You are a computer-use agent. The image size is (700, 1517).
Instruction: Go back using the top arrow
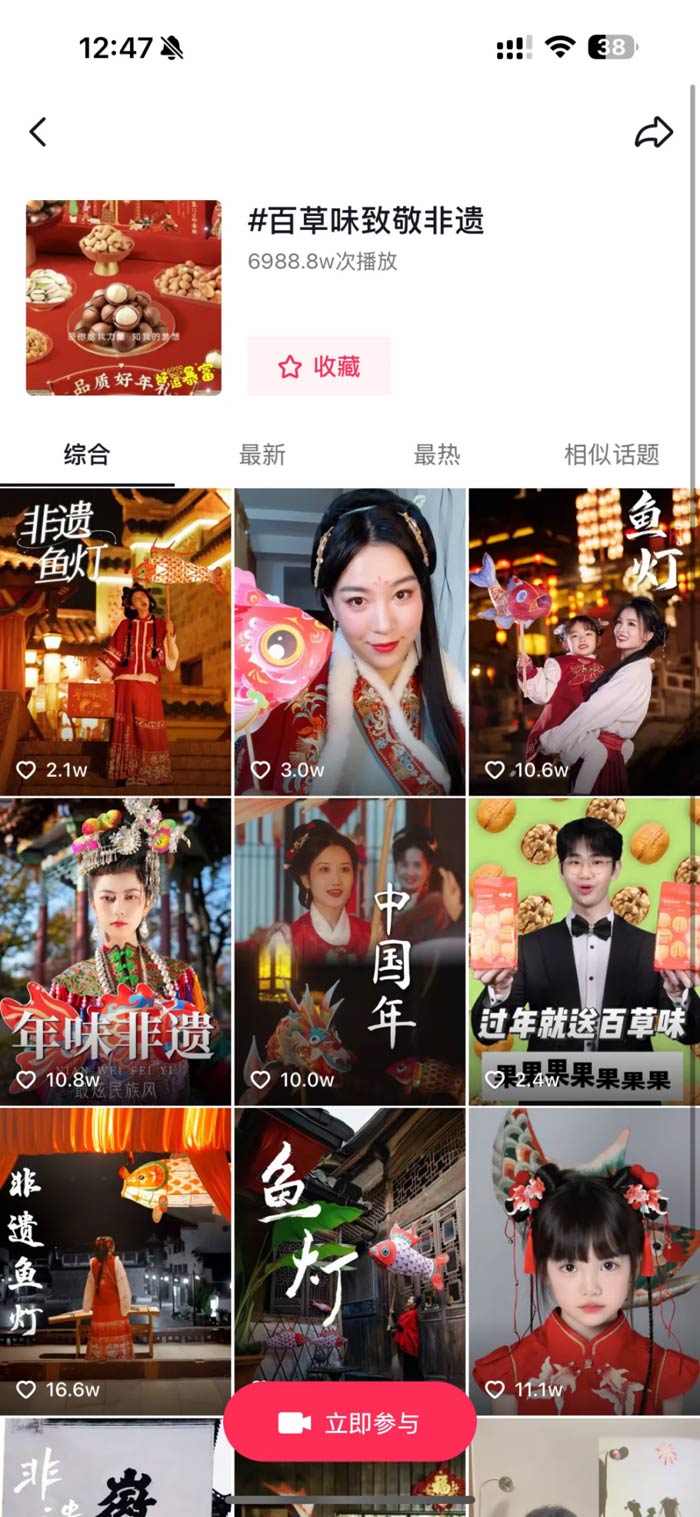[38, 132]
